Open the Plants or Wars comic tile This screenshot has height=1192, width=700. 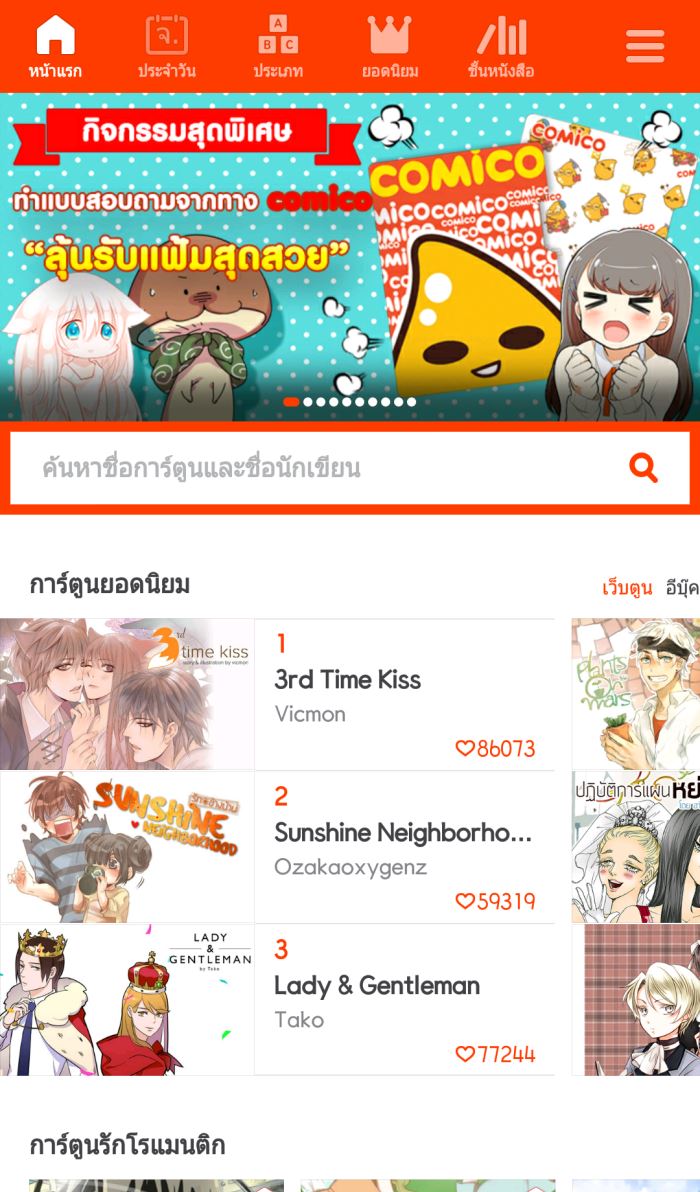pos(636,695)
